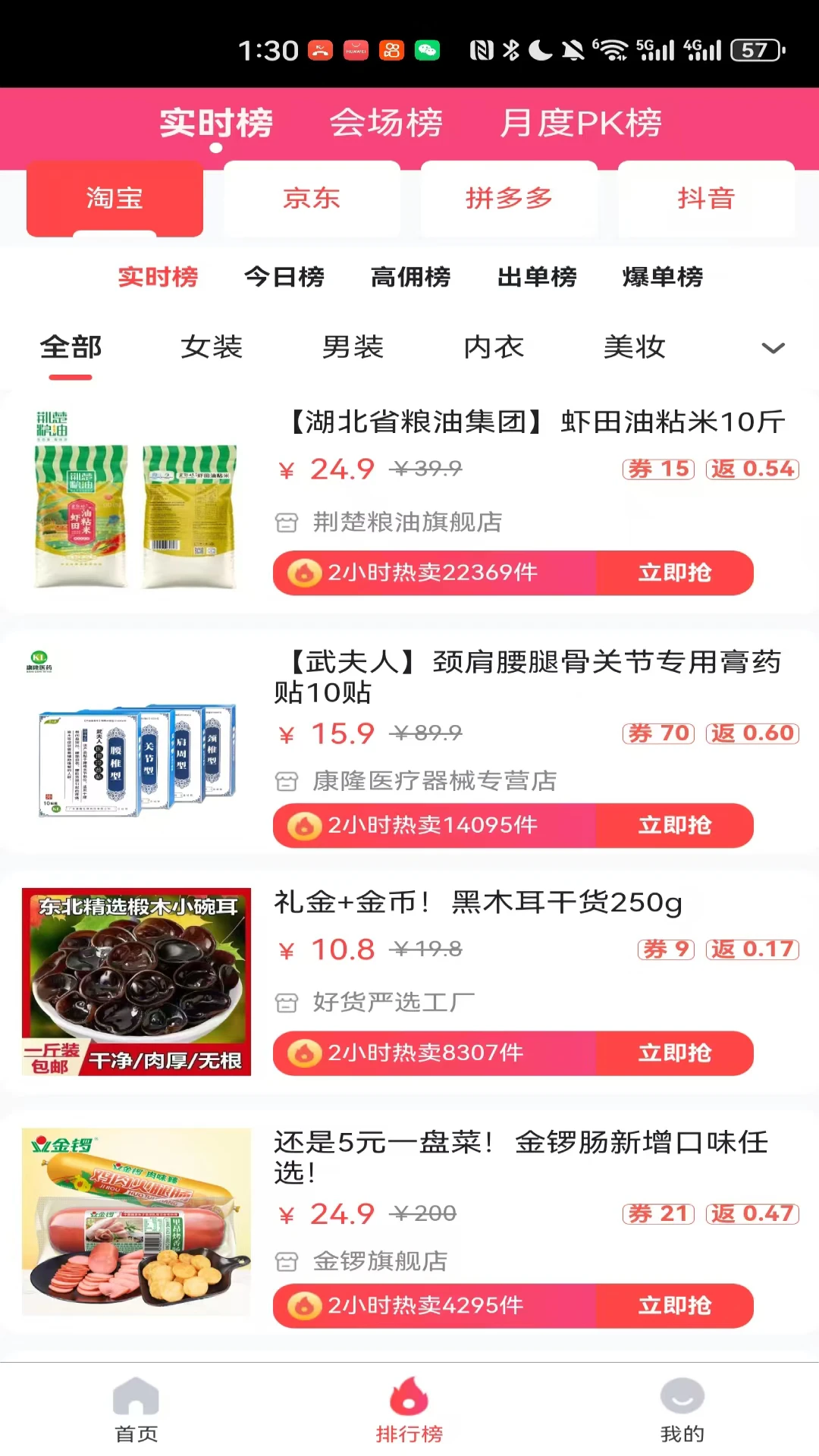The height and width of the screenshot is (1456, 819).
Task: Click the flame icon next to 2小时热卖22369件
Action: [x=306, y=573]
